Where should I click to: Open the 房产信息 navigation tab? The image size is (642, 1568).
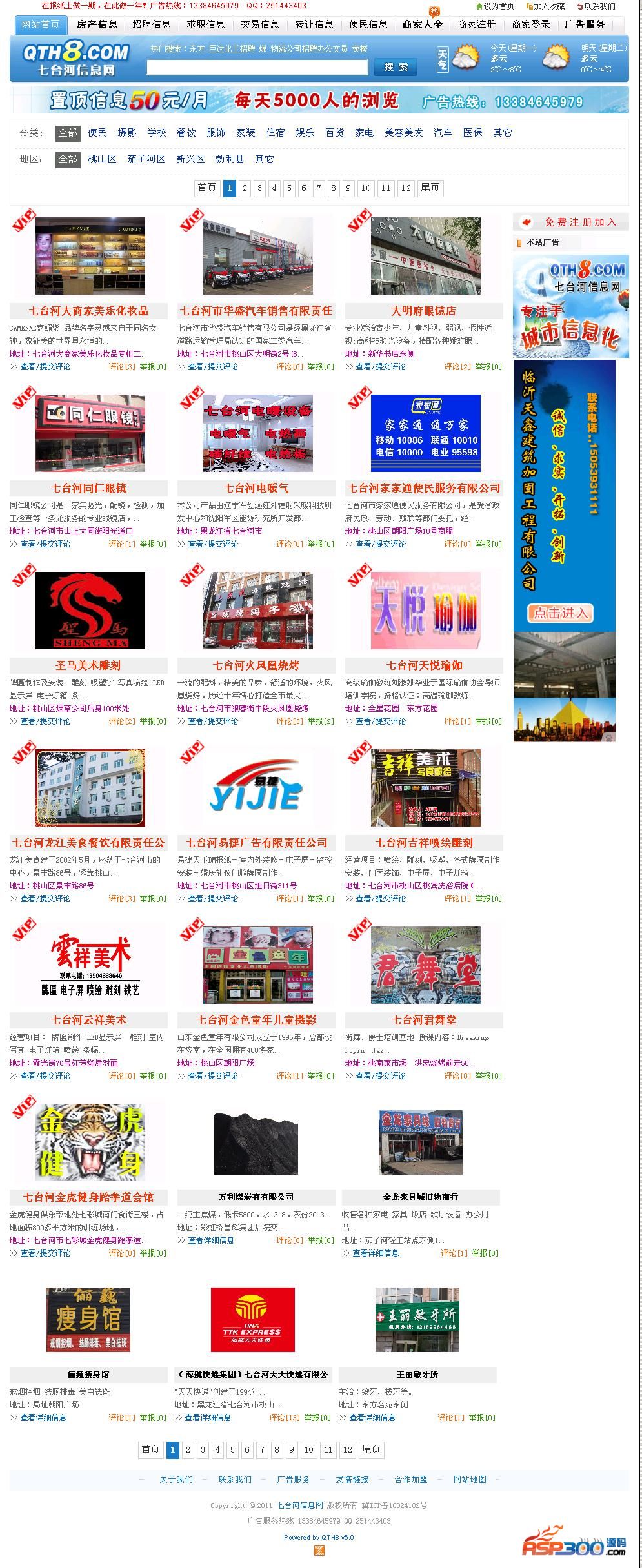click(97, 24)
